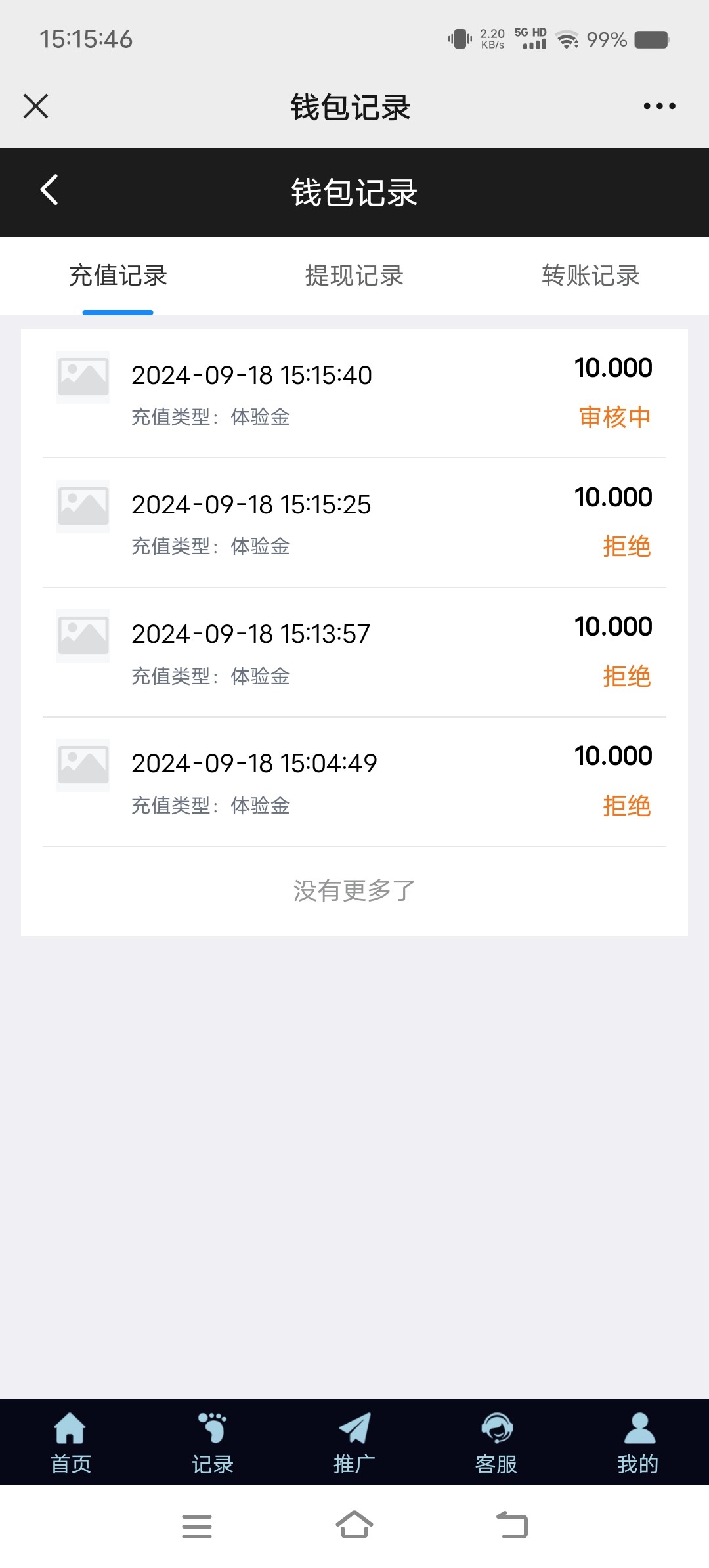Open the rejected 15:04:49 recharge record

pyautogui.click(x=354, y=781)
